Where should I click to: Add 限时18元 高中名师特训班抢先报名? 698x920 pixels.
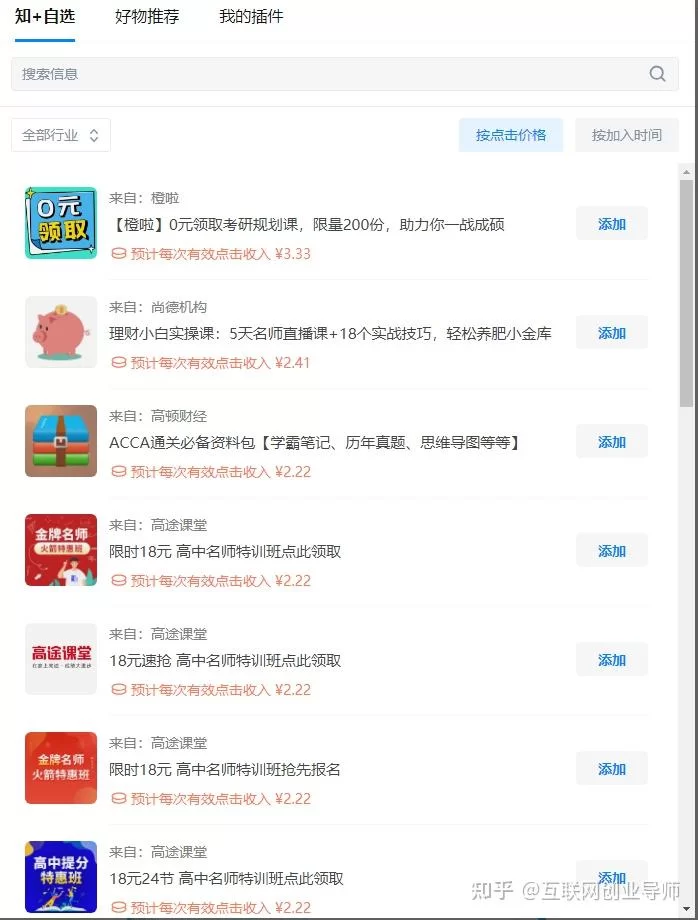pyautogui.click(x=611, y=769)
